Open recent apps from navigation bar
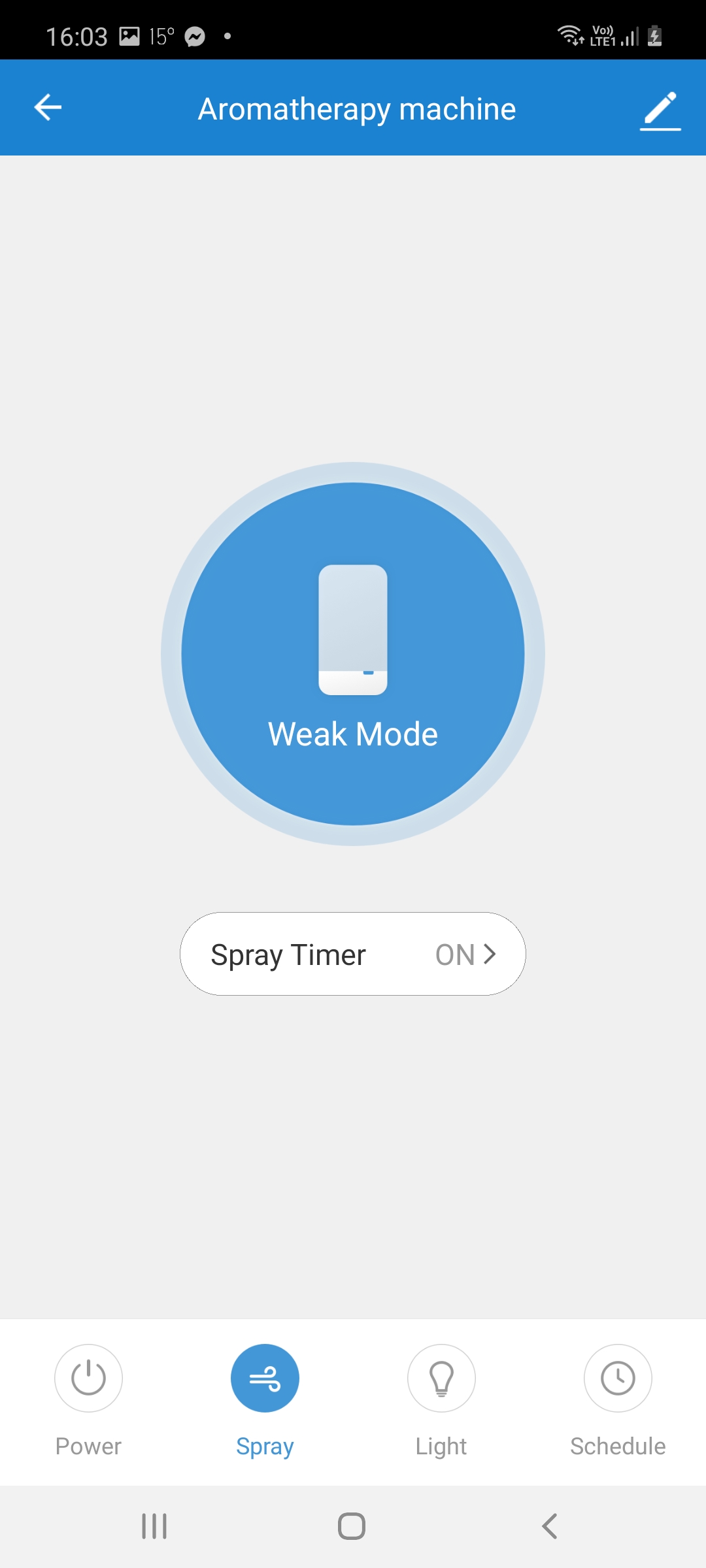 click(x=154, y=1526)
